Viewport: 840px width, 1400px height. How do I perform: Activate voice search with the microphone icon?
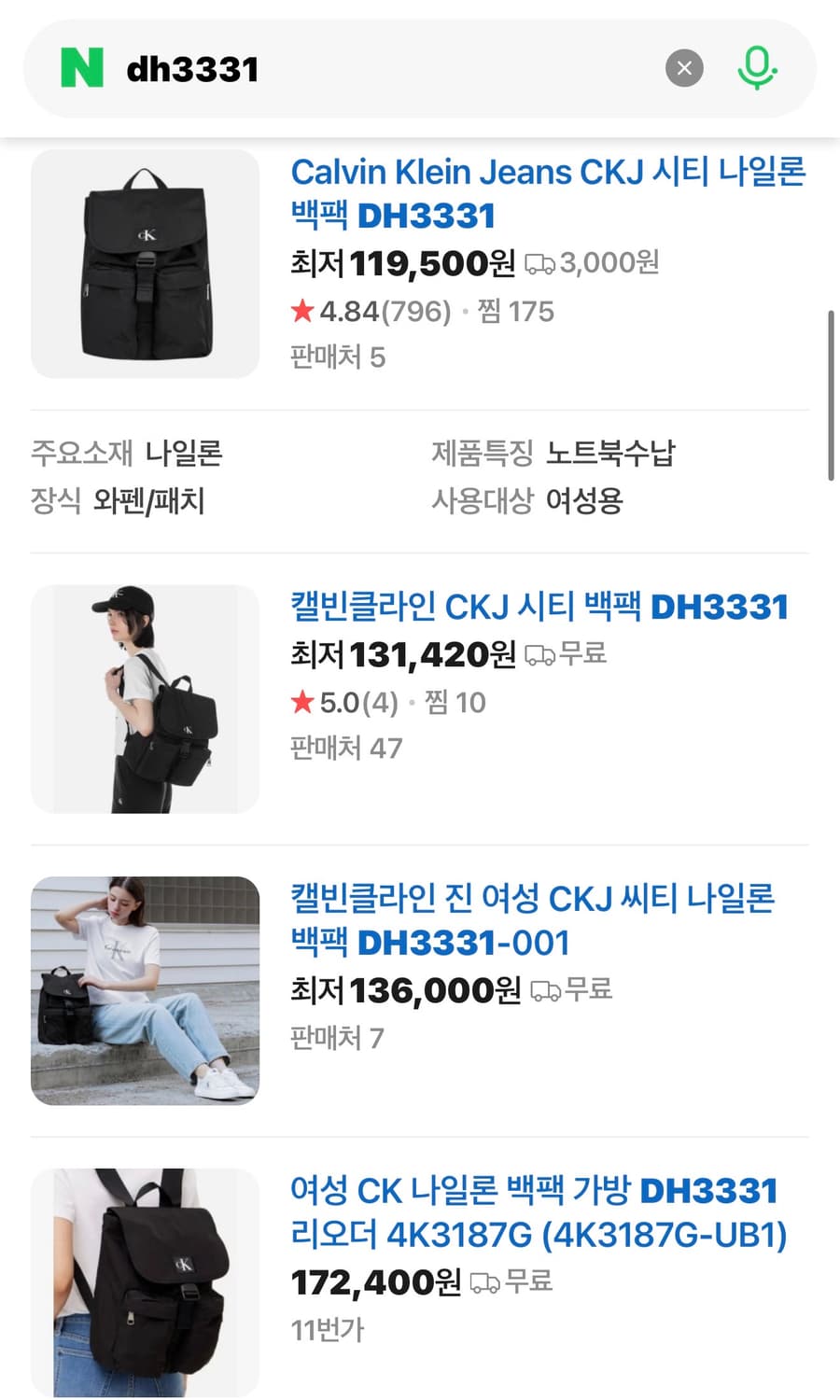(x=758, y=67)
